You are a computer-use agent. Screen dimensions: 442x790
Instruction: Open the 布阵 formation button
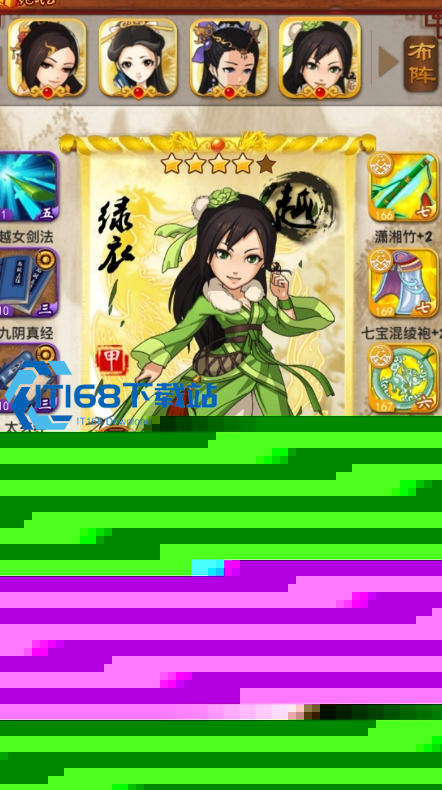click(x=421, y=63)
